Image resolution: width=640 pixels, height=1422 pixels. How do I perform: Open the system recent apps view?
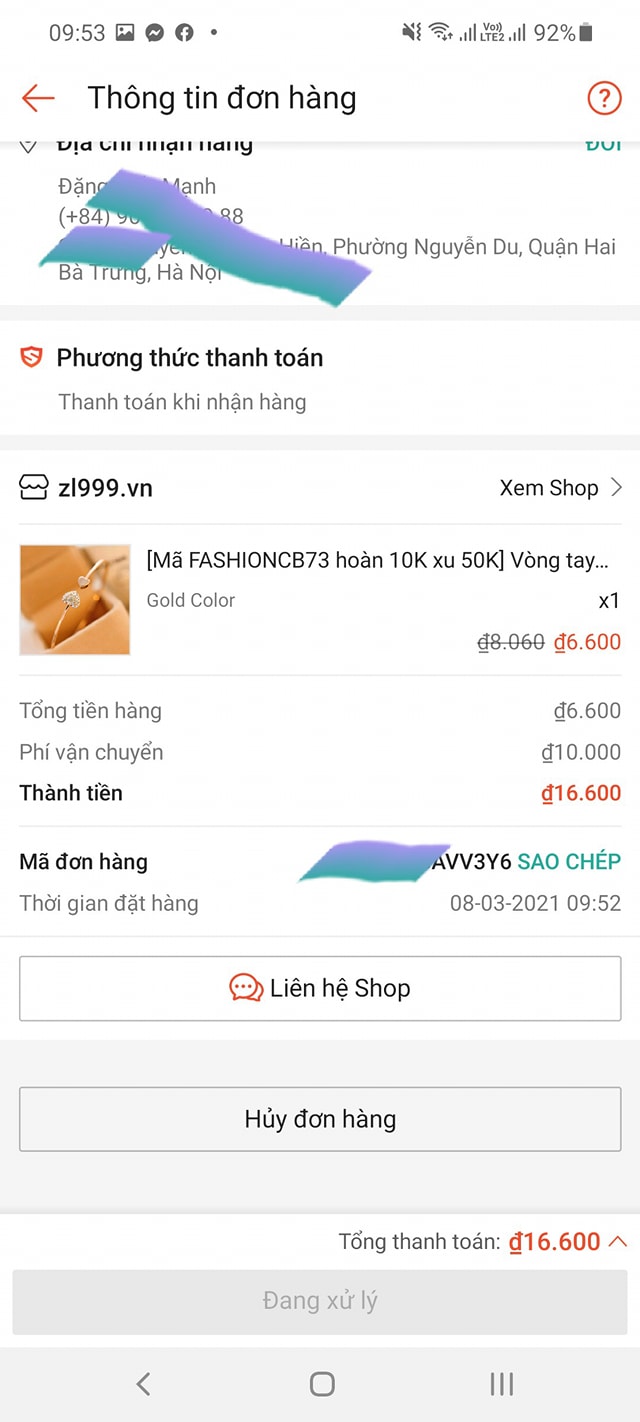[x=501, y=1384]
